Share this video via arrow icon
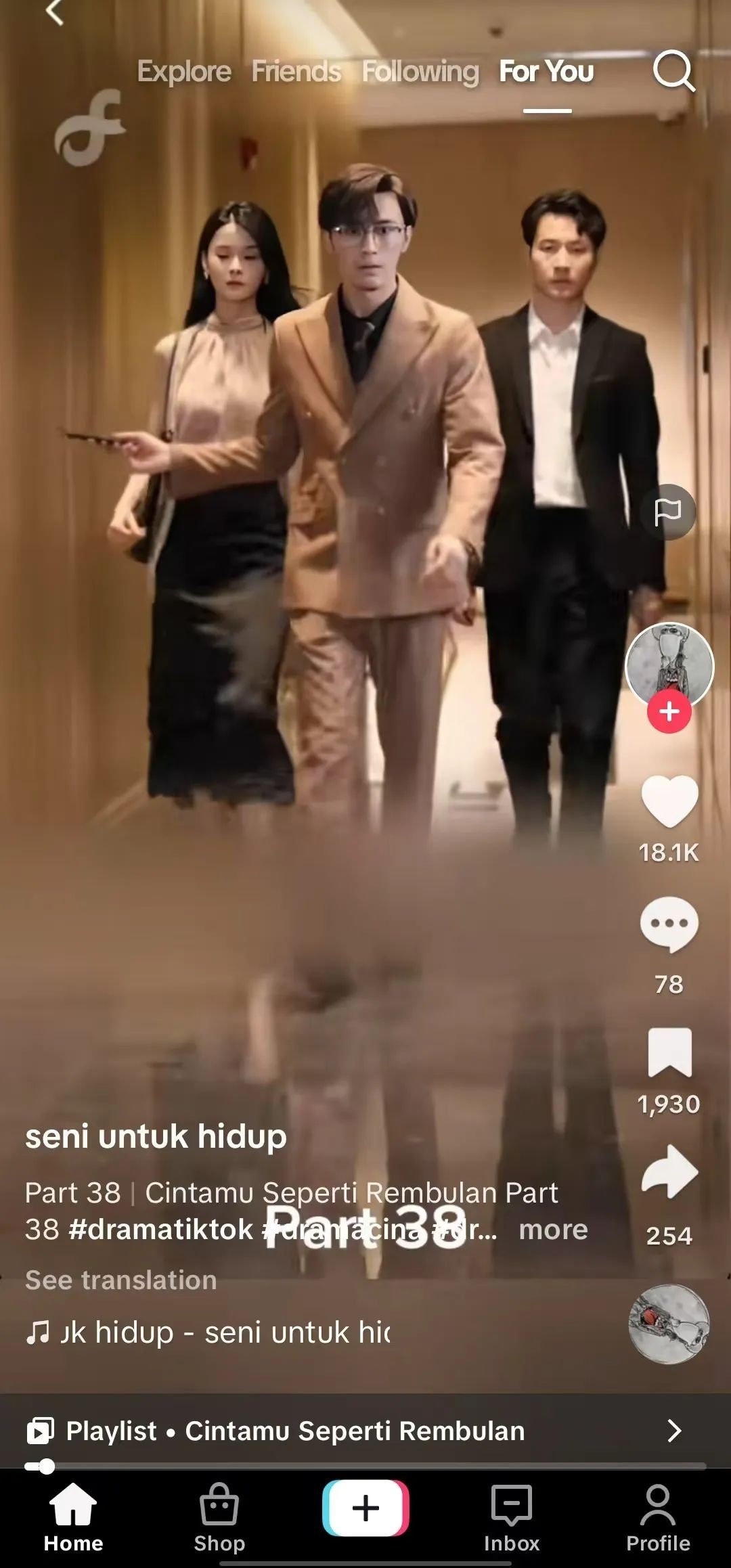Viewport: 731px width, 1568px height. coord(669,1172)
